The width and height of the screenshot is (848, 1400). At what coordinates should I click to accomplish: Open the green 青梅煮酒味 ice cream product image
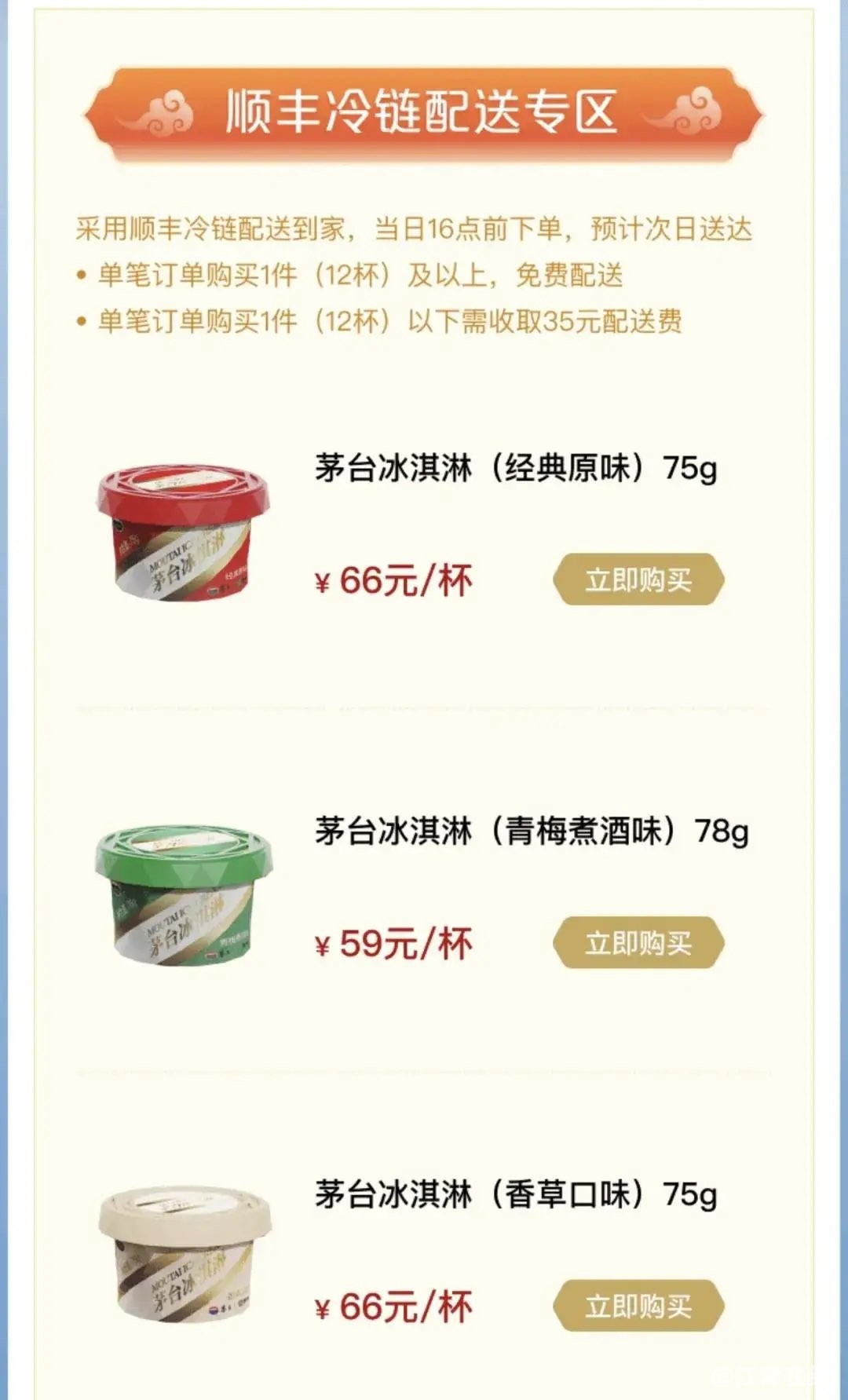point(184,895)
